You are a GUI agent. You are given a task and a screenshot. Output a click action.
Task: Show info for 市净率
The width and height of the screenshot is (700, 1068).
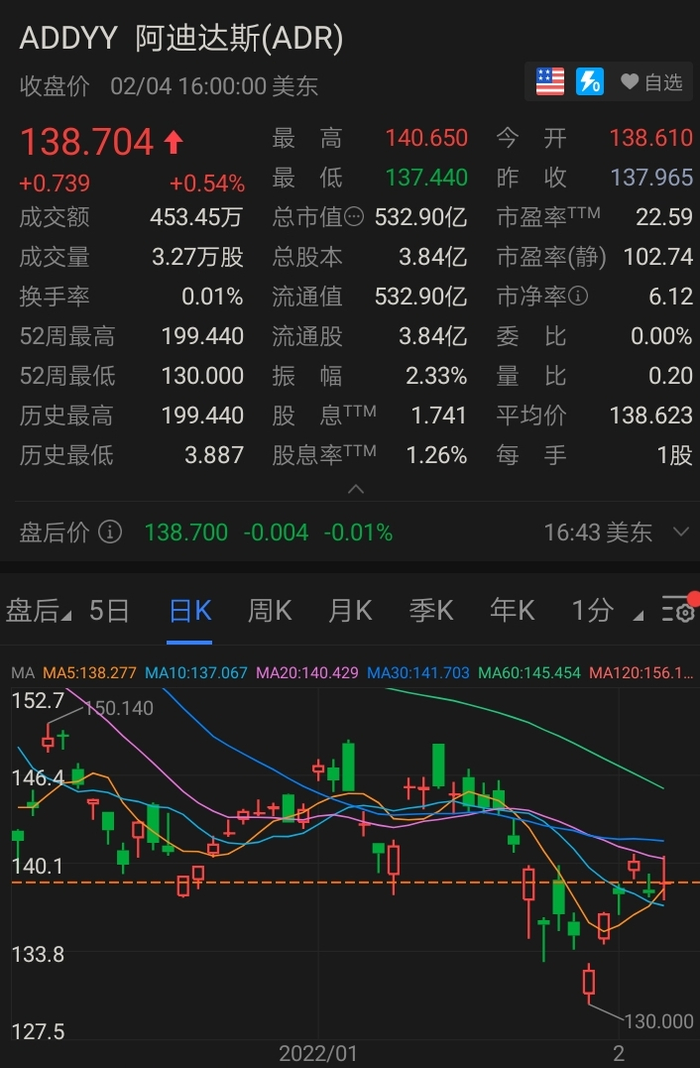tap(578, 297)
